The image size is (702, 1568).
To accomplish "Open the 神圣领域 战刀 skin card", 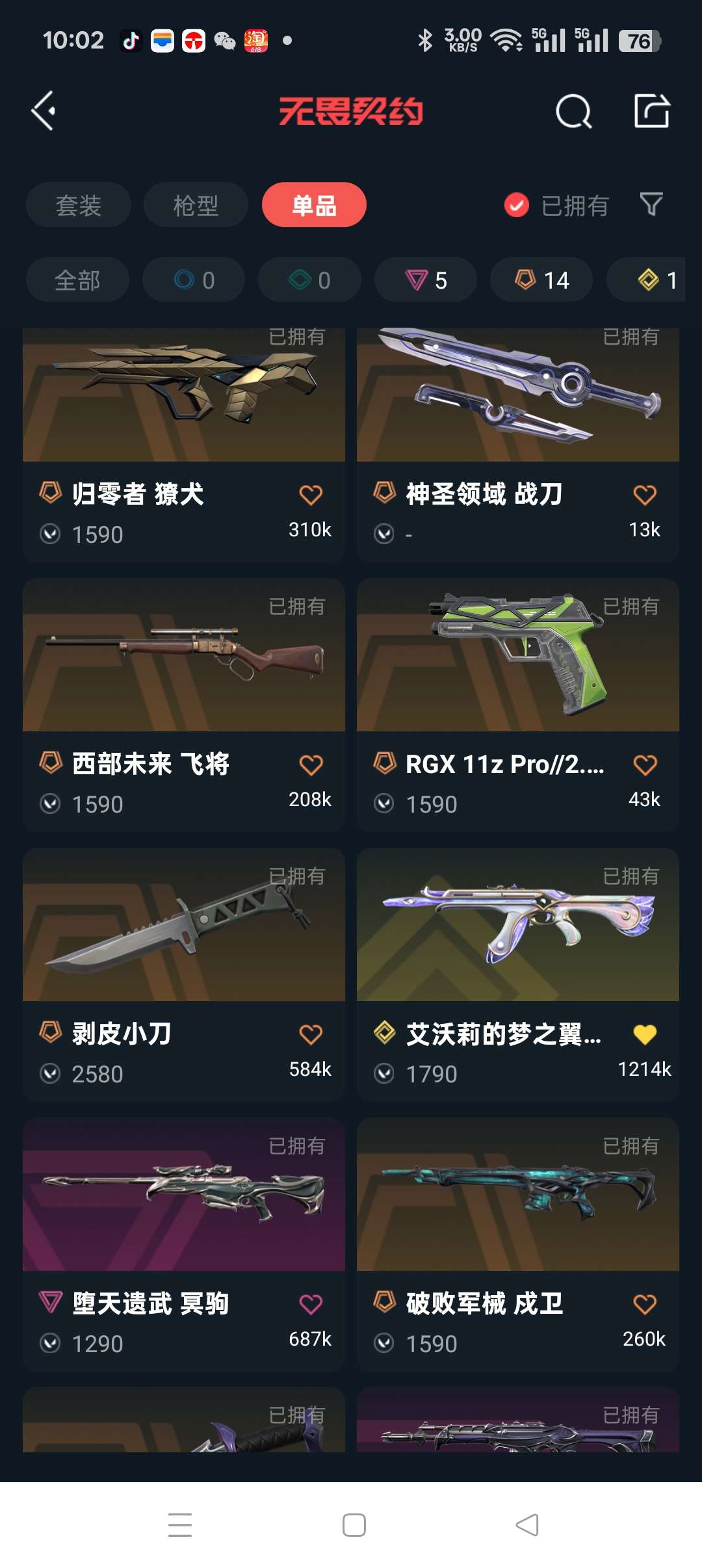I will [517, 442].
